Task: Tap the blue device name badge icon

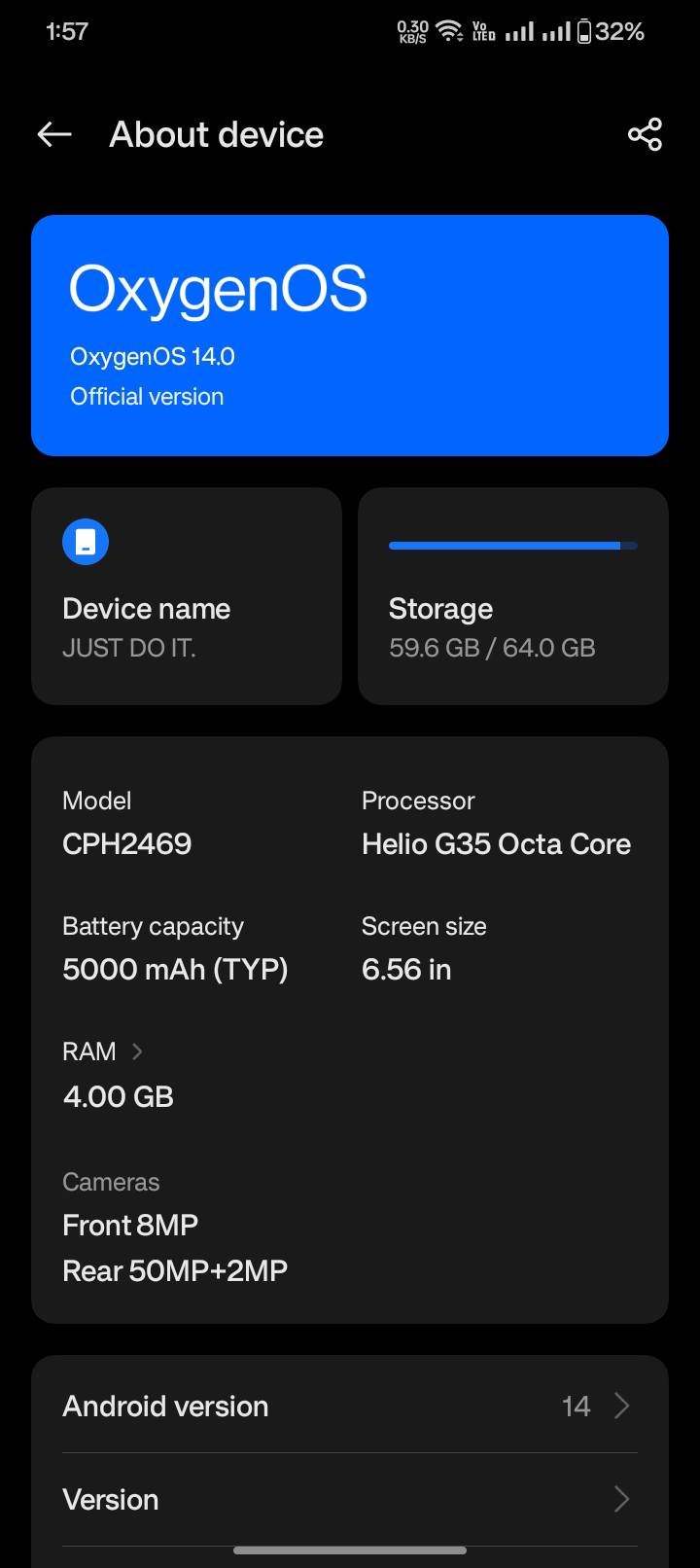Action: point(86,541)
